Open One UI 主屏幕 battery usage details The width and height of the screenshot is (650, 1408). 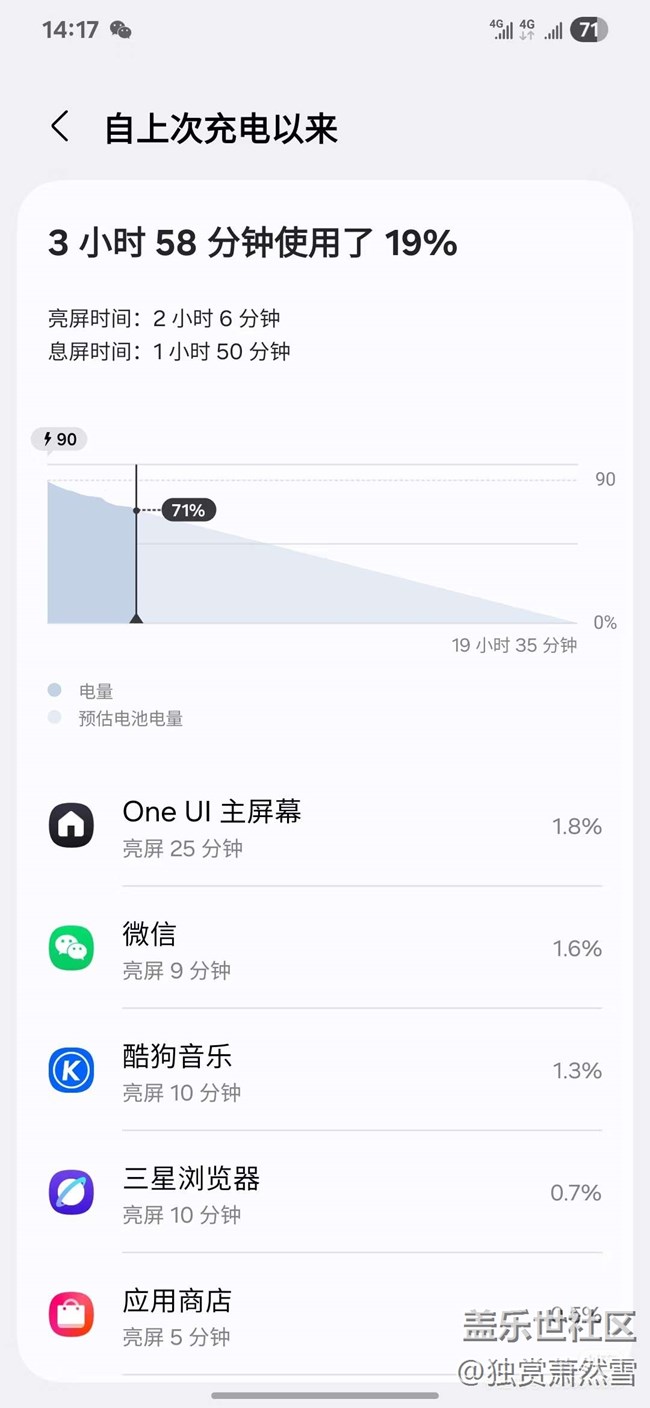pyautogui.click(x=325, y=827)
